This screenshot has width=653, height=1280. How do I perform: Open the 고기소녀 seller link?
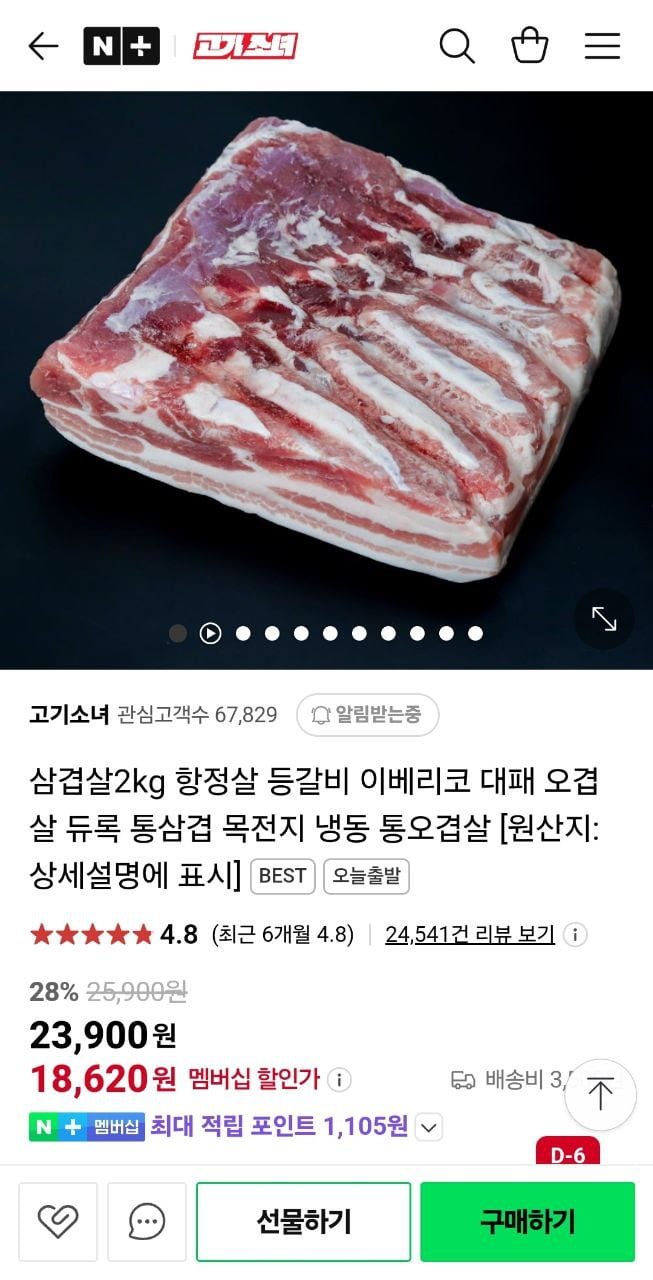[69, 714]
